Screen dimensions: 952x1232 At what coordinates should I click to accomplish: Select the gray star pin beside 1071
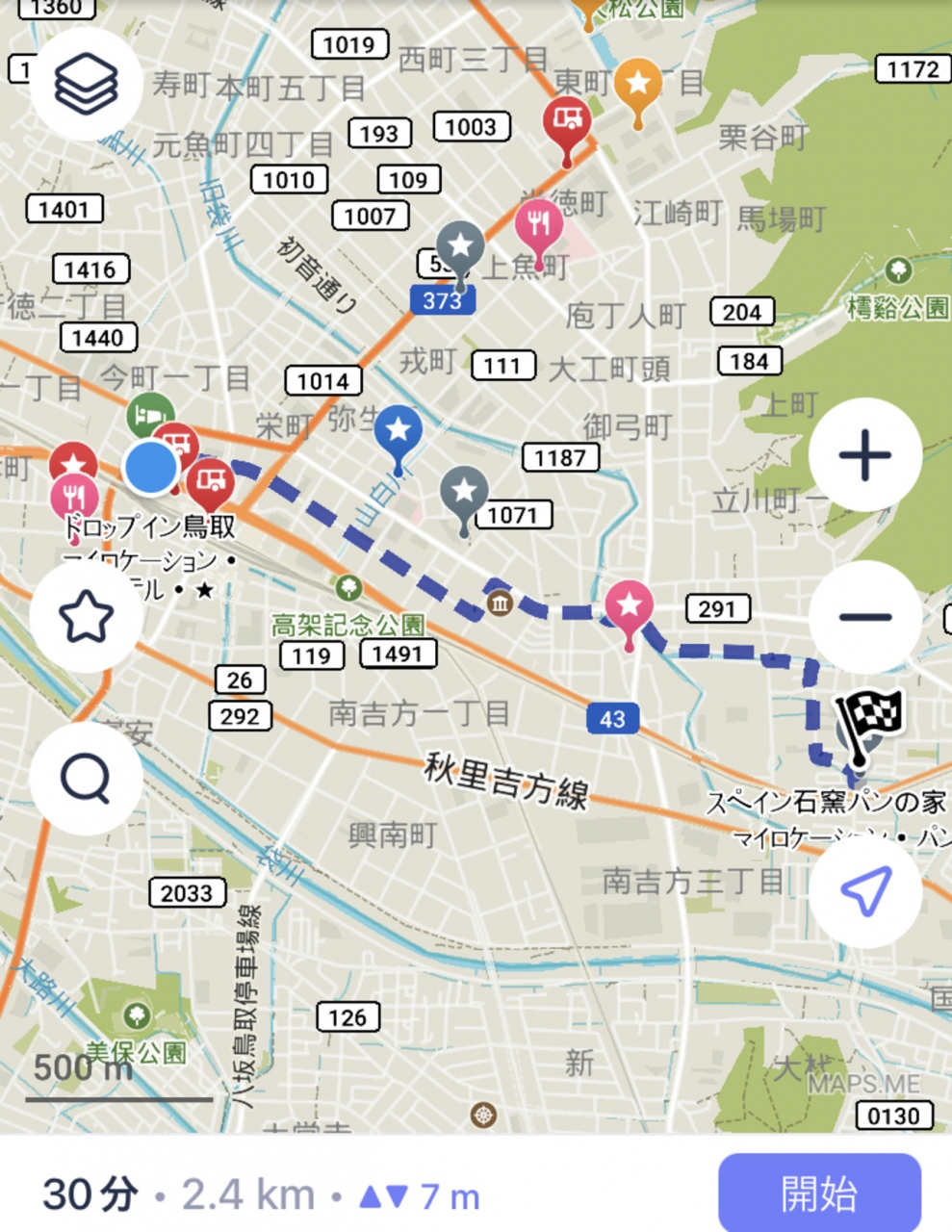(x=465, y=493)
